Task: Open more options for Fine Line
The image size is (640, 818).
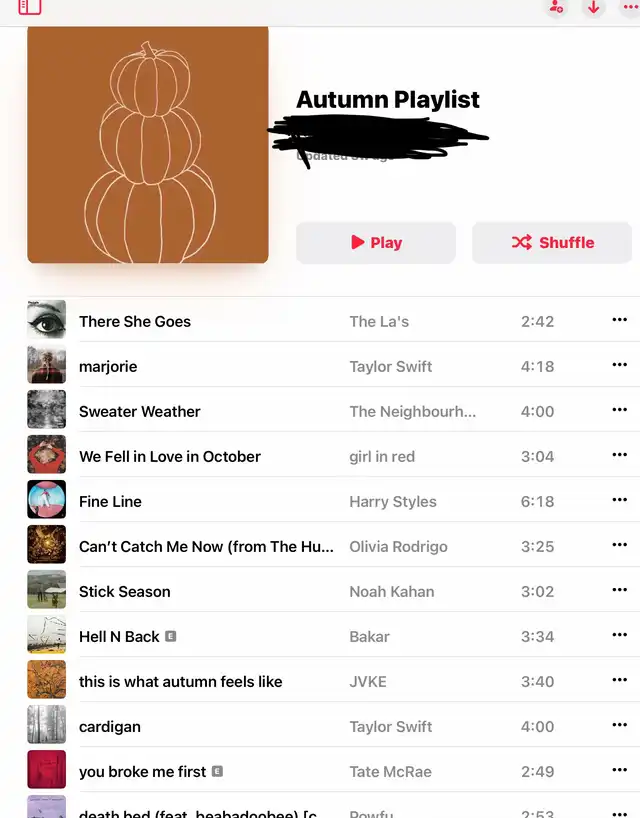Action: coord(619,500)
